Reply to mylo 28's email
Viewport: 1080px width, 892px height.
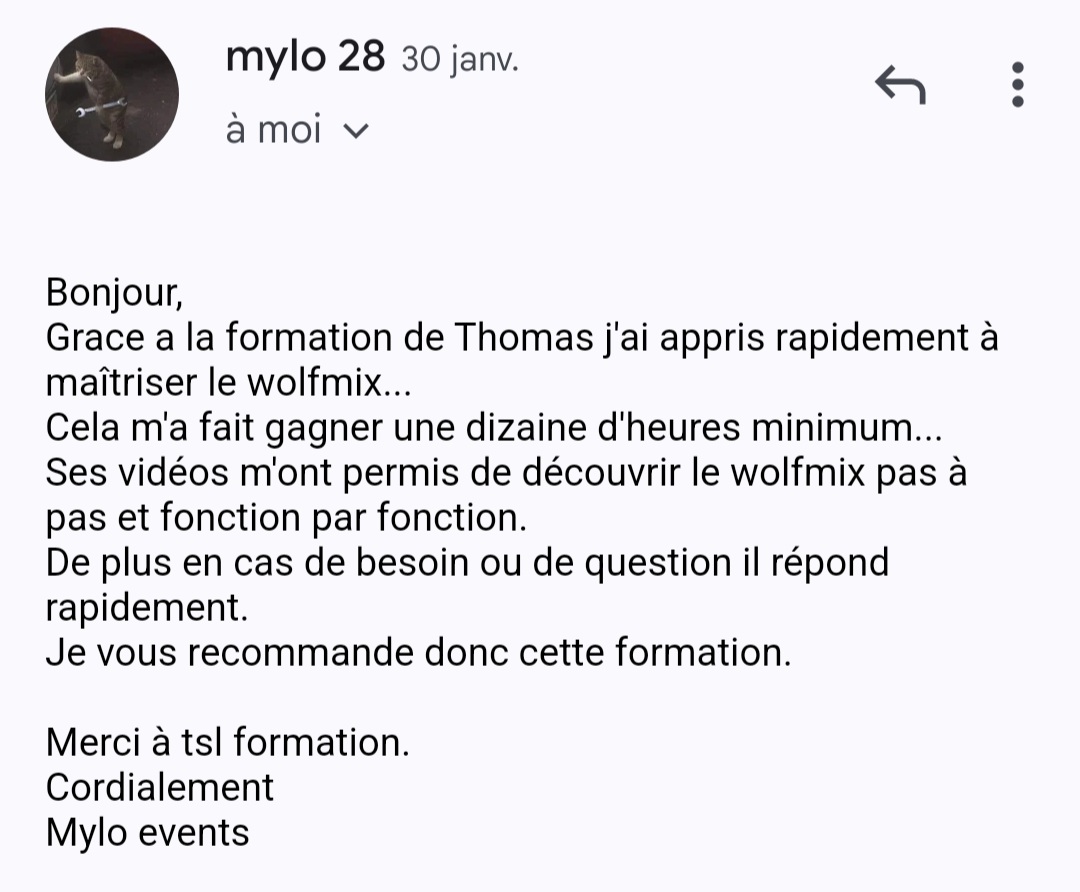click(900, 86)
